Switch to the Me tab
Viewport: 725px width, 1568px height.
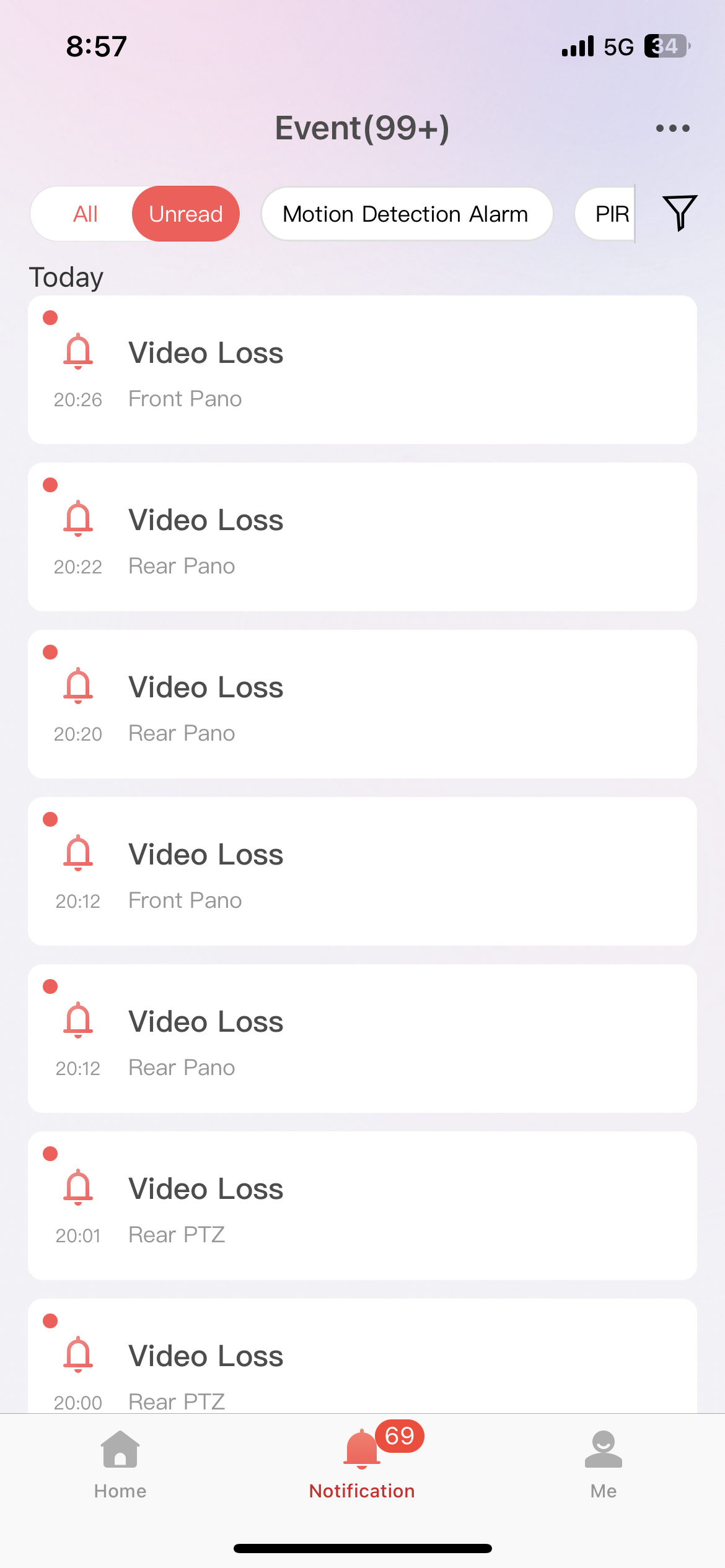point(603,1465)
